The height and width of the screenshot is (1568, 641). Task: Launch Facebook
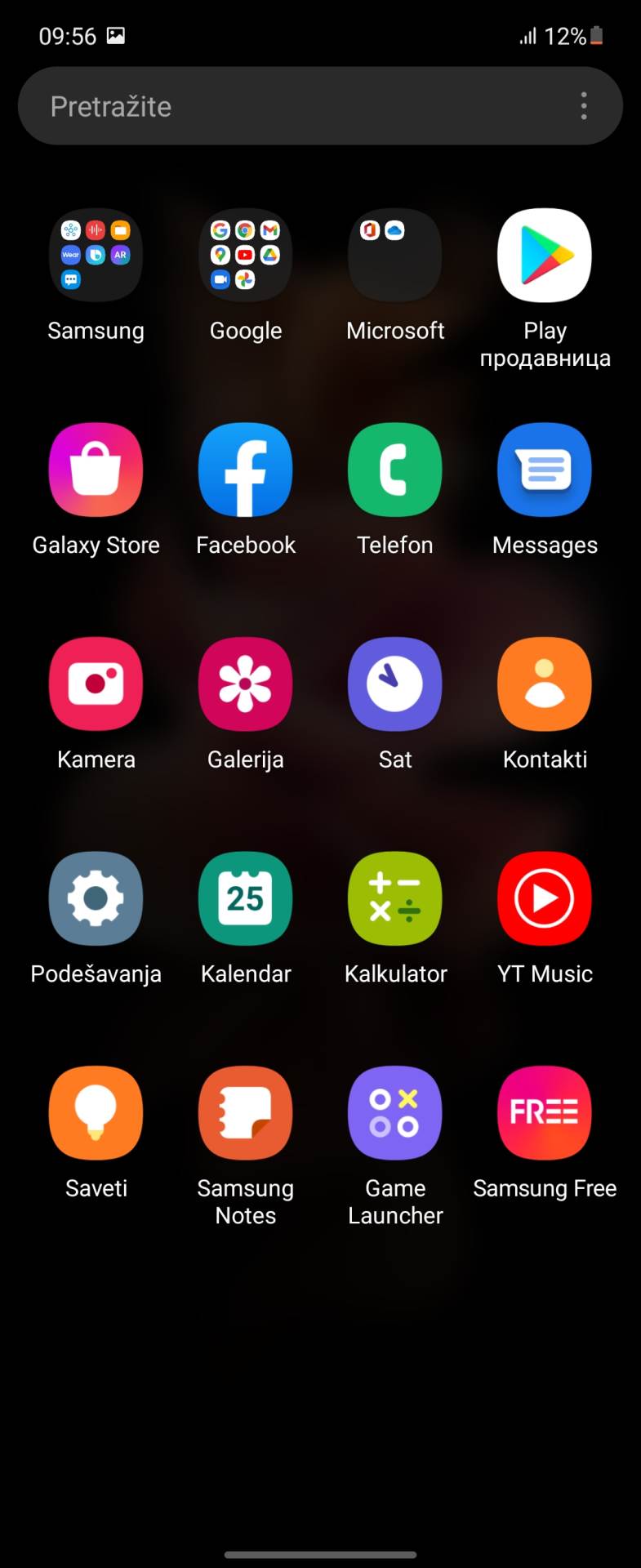pyautogui.click(x=245, y=470)
